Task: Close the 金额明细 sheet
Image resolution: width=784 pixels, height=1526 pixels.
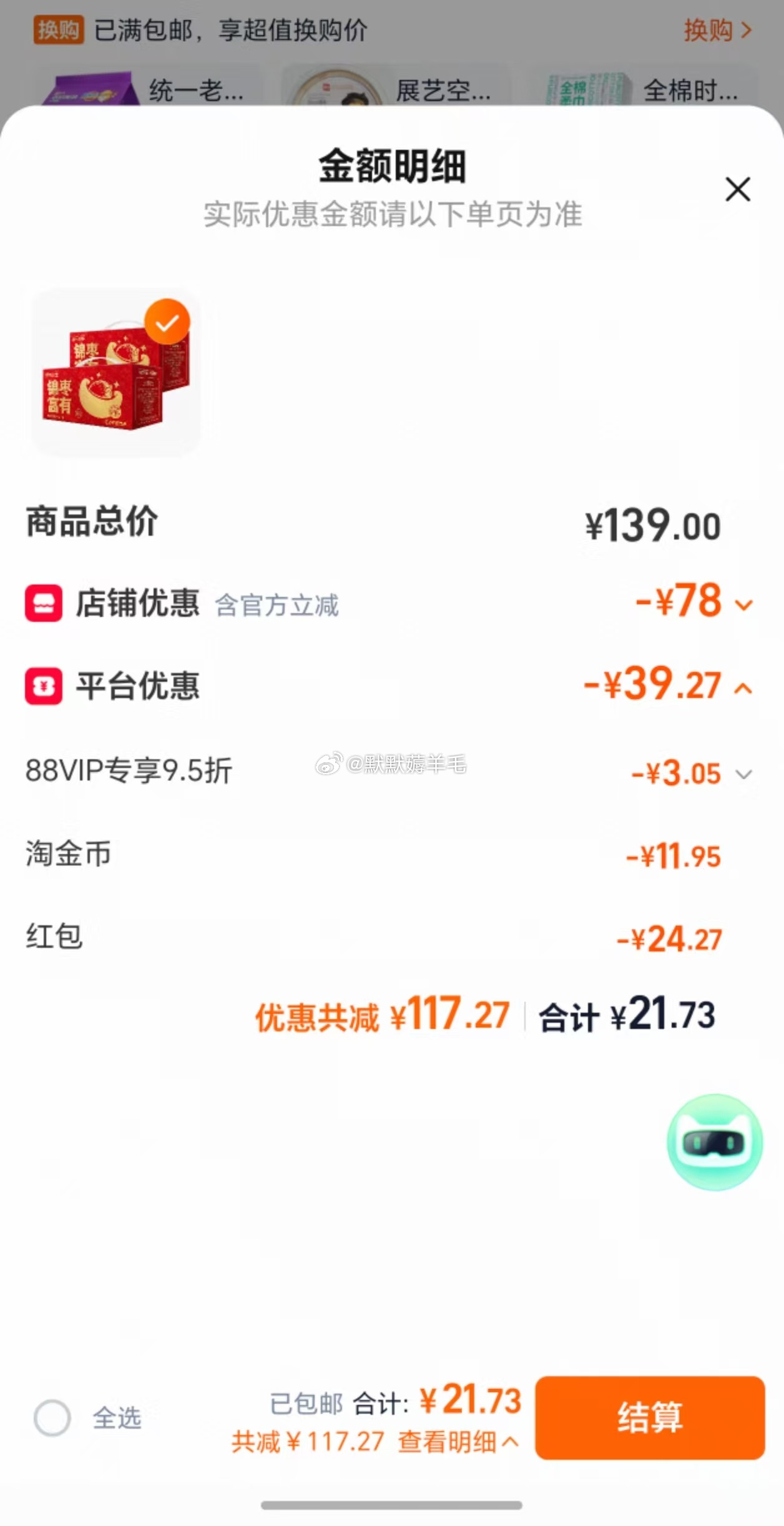Action: pyautogui.click(x=737, y=189)
